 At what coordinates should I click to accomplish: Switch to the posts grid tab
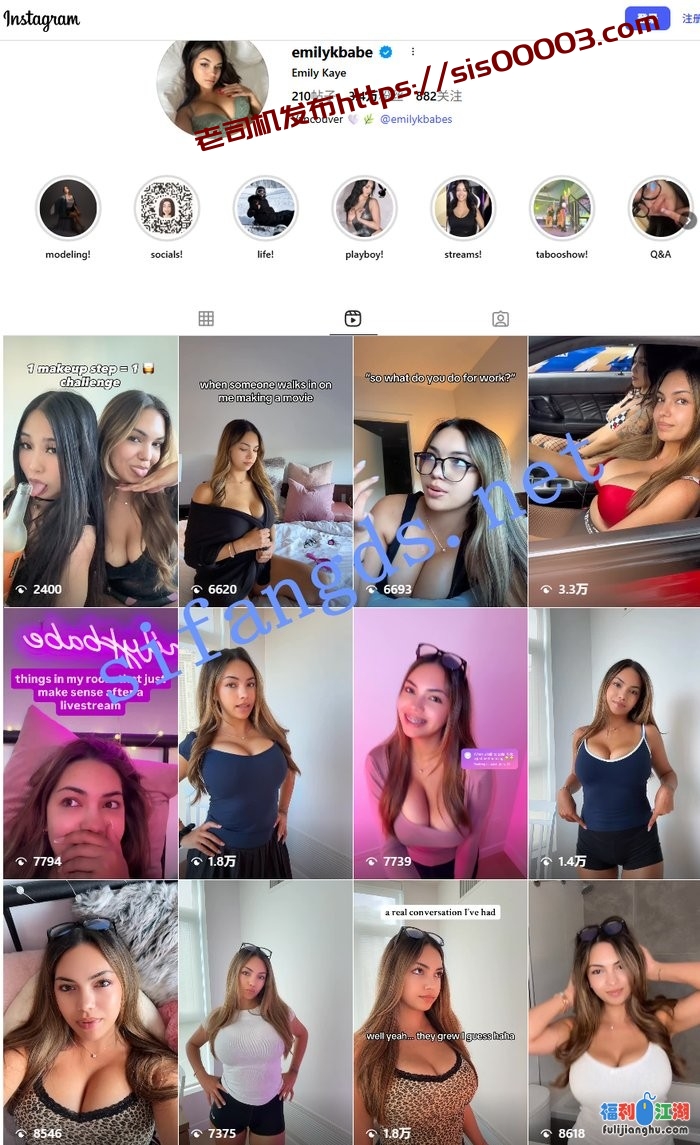pyautogui.click(x=206, y=319)
